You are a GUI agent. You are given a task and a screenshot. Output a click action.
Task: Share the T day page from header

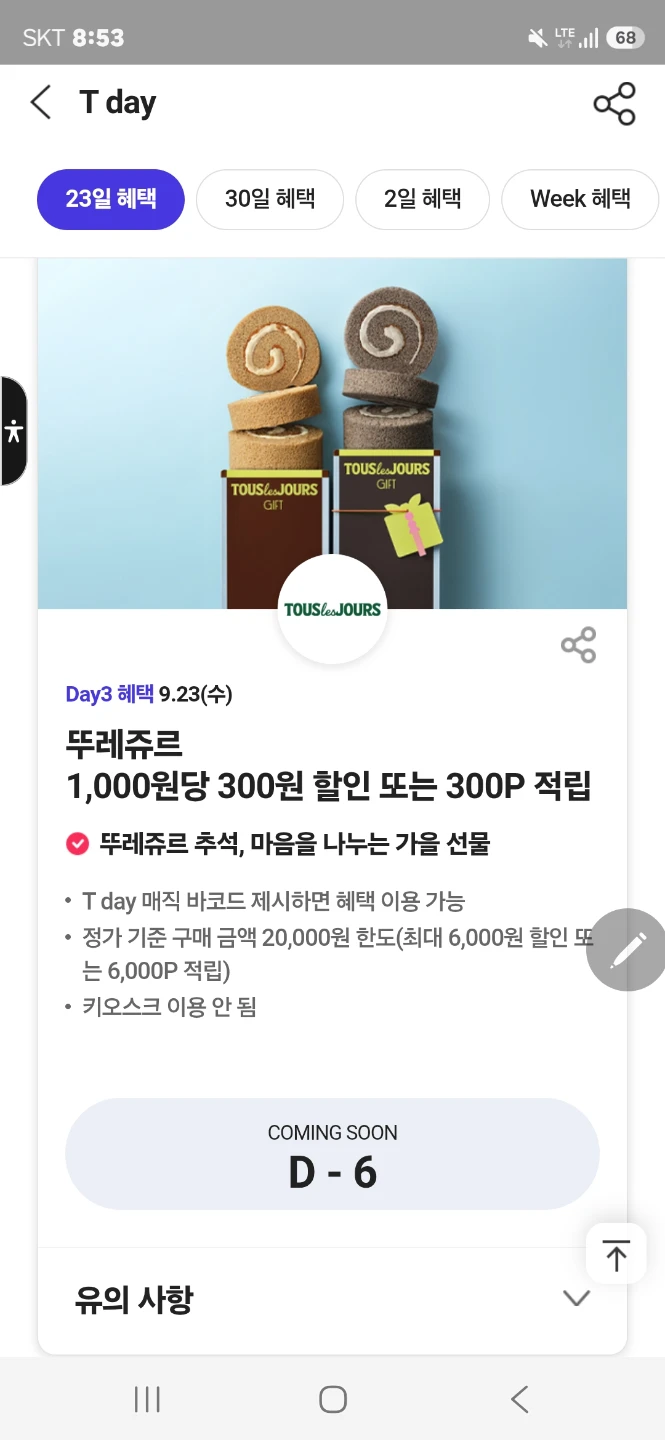[614, 104]
